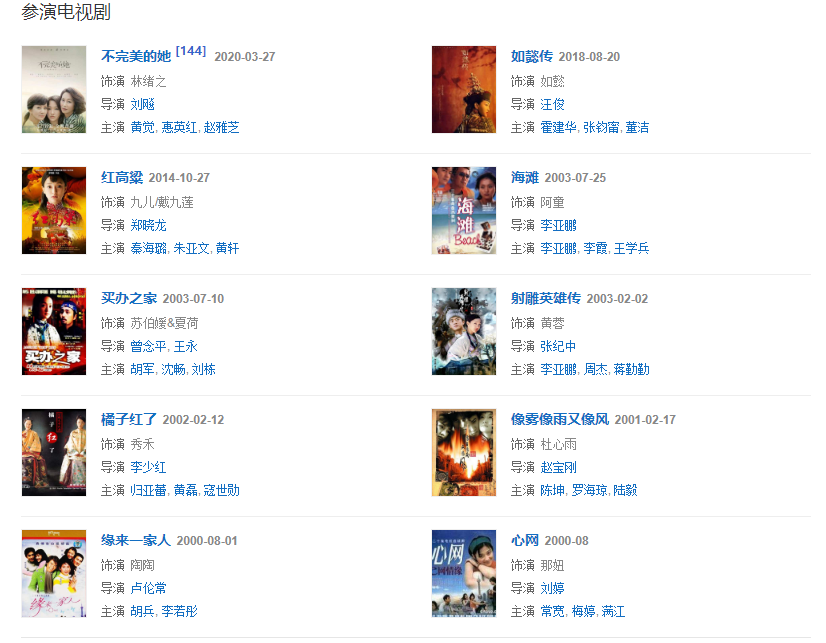This screenshot has height=643, width=826.
Task: Open the 心网 title link
Action: pos(524,540)
